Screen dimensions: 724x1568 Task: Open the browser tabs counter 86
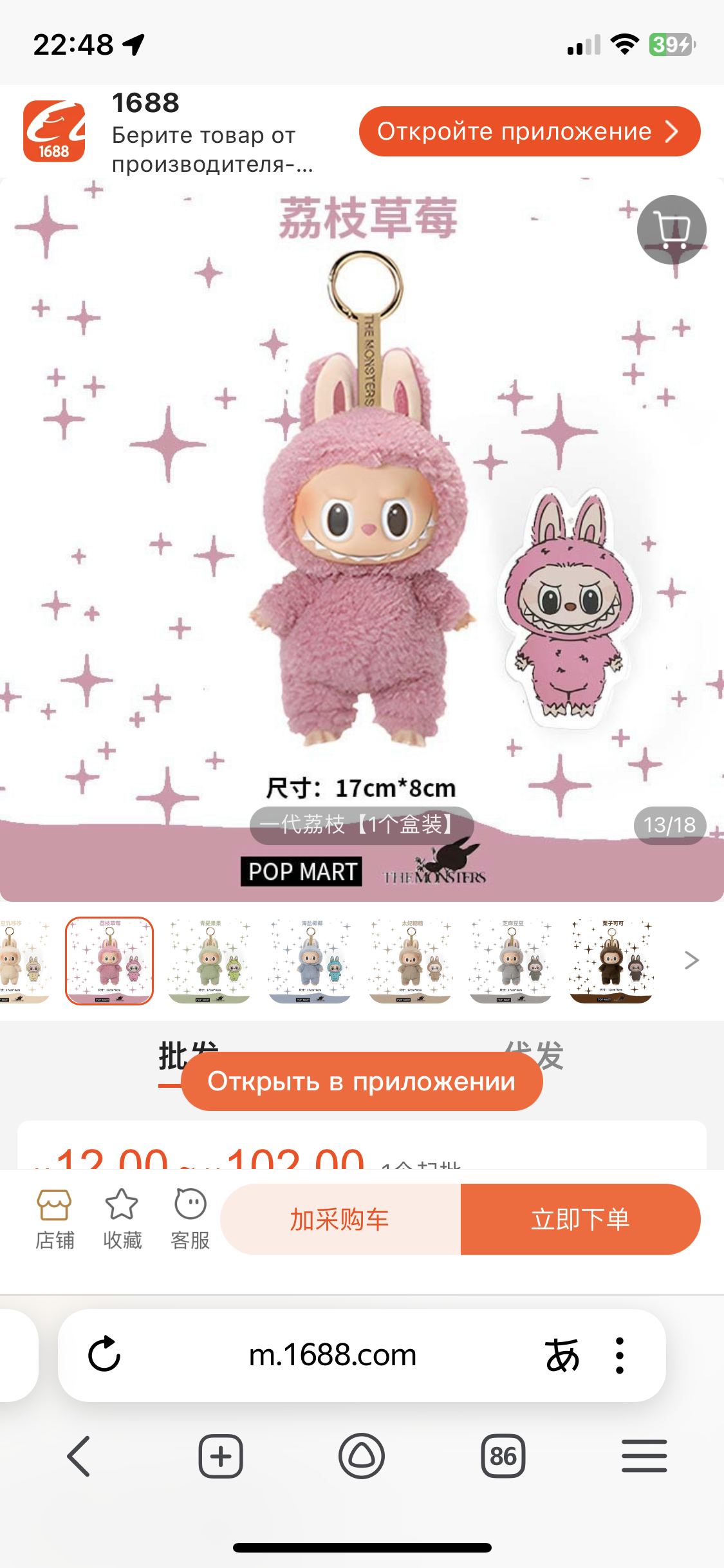503,1456
